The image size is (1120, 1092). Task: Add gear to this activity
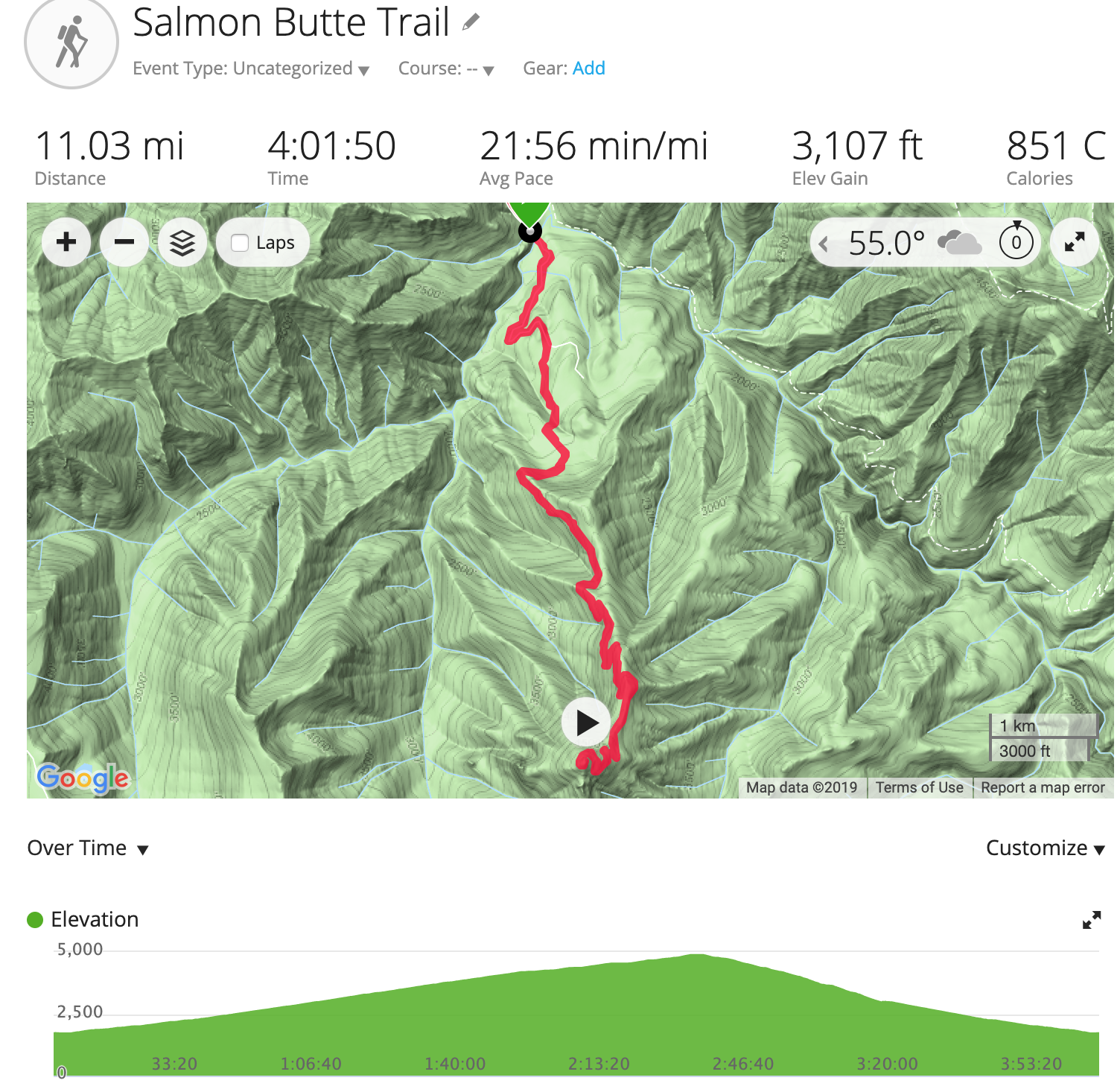click(x=588, y=69)
